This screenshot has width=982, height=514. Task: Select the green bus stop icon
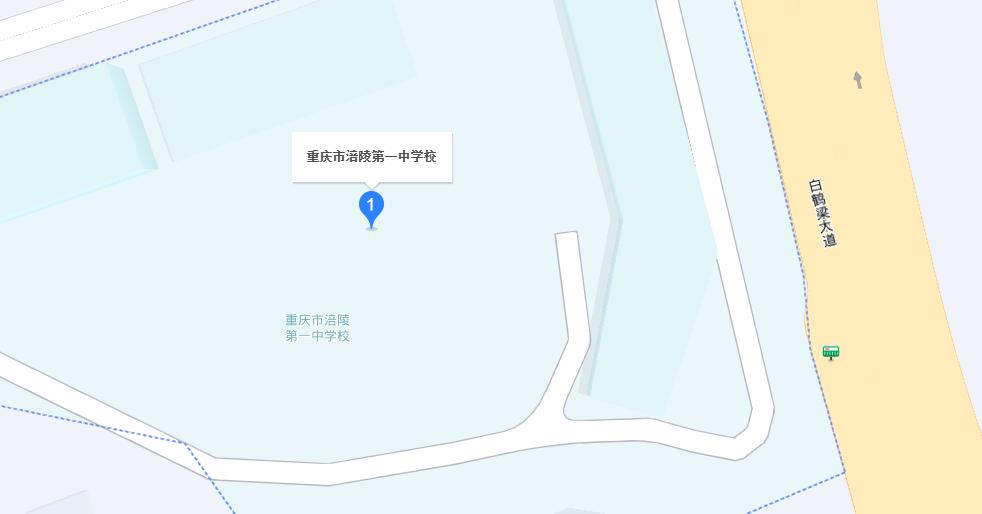tap(830, 351)
